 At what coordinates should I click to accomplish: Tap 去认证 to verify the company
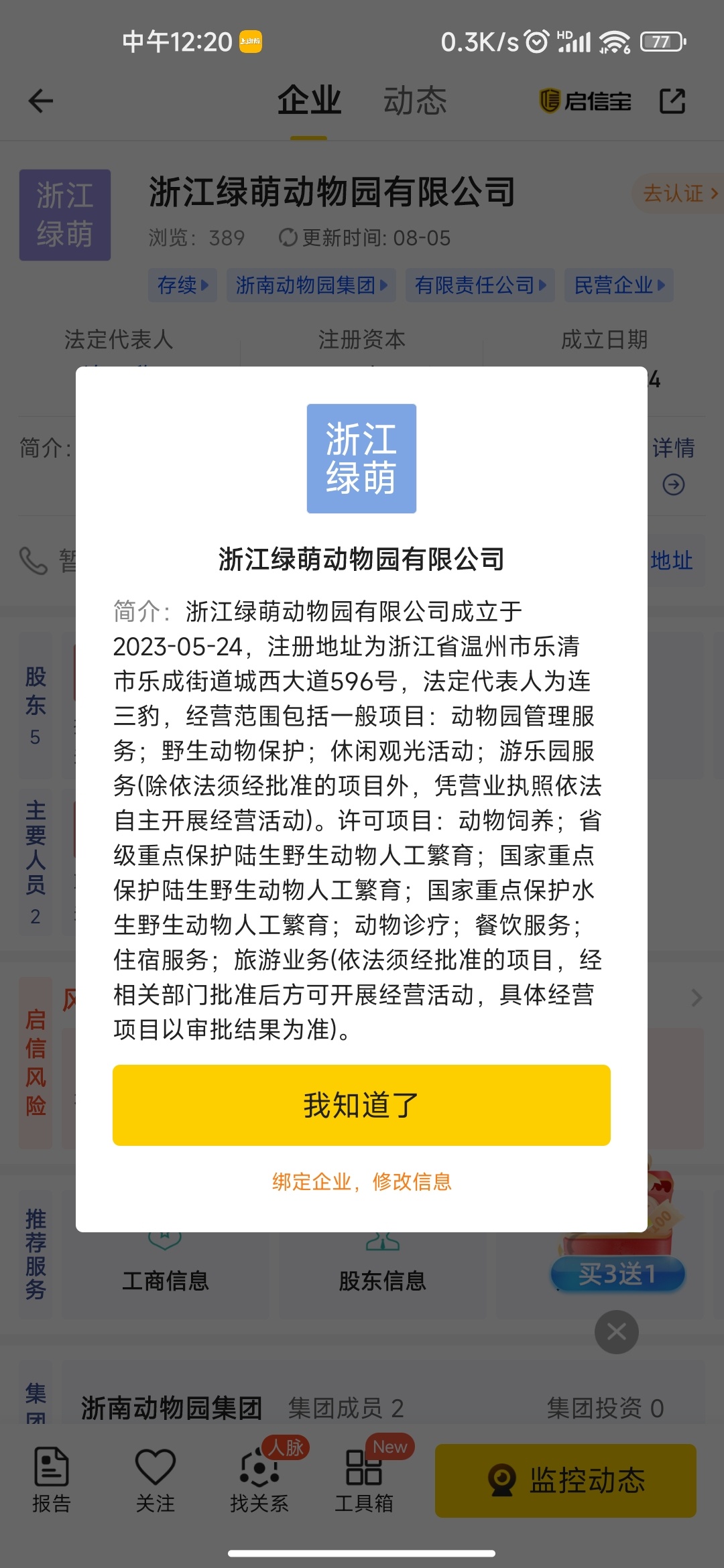[x=678, y=194]
